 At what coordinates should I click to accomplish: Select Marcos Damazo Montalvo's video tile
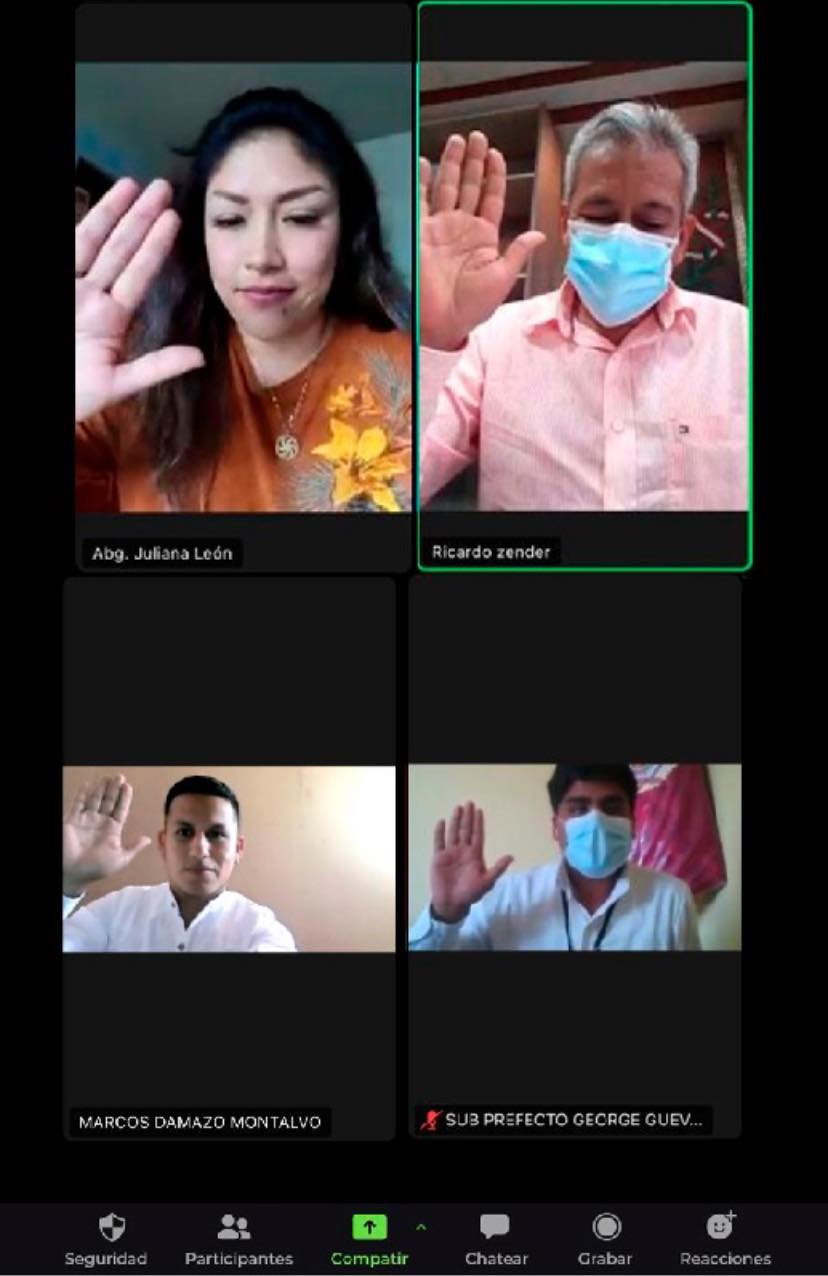pyautogui.click(x=229, y=858)
